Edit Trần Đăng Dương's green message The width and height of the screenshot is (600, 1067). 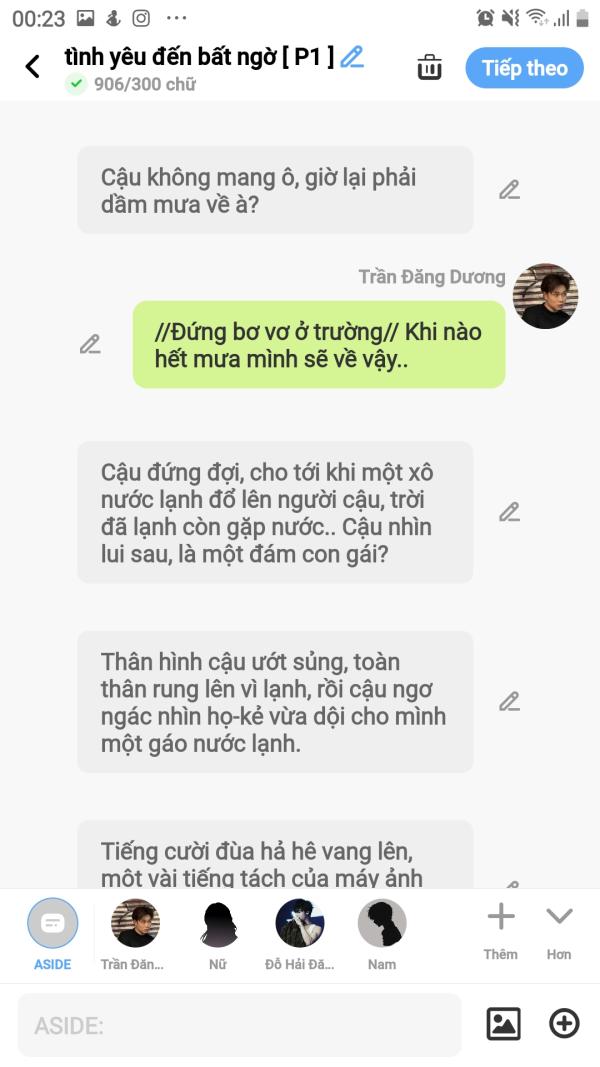click(x=90, y=344)
